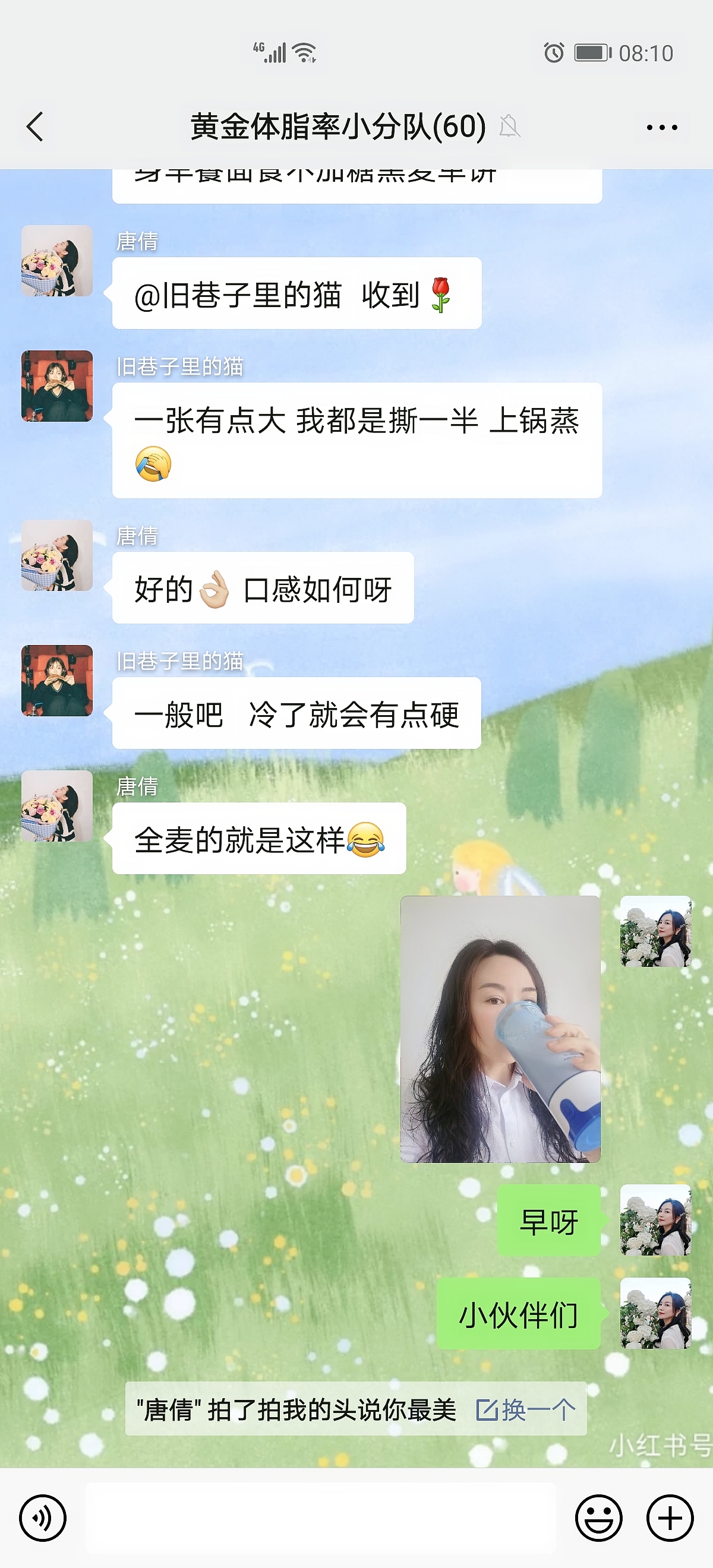Open 唐倩's avatar beside 全麦的就是这样
The width and height of the screenshot is (713, 1568).
[56, 806]
